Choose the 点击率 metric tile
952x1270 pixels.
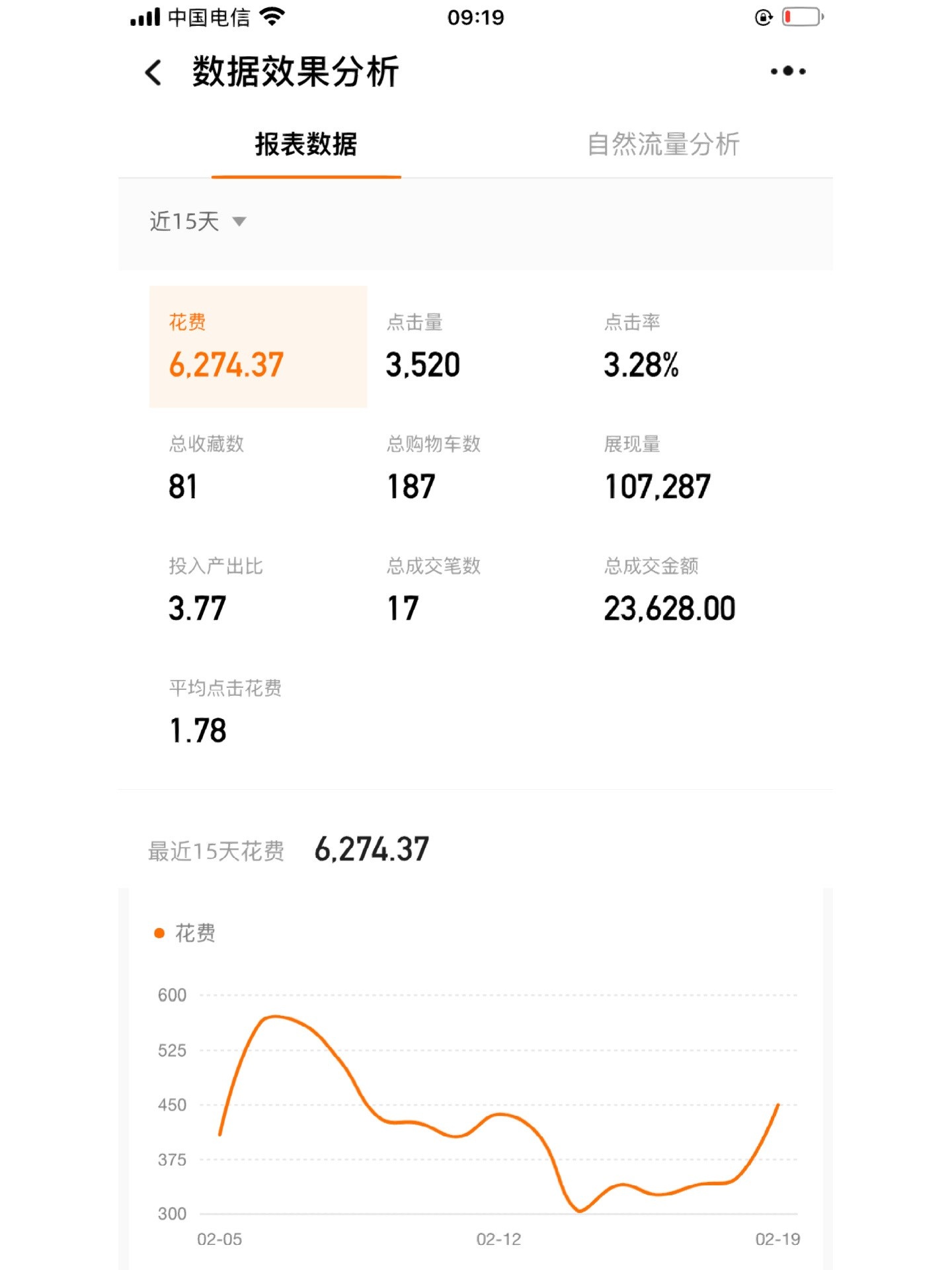pos(693,347)
